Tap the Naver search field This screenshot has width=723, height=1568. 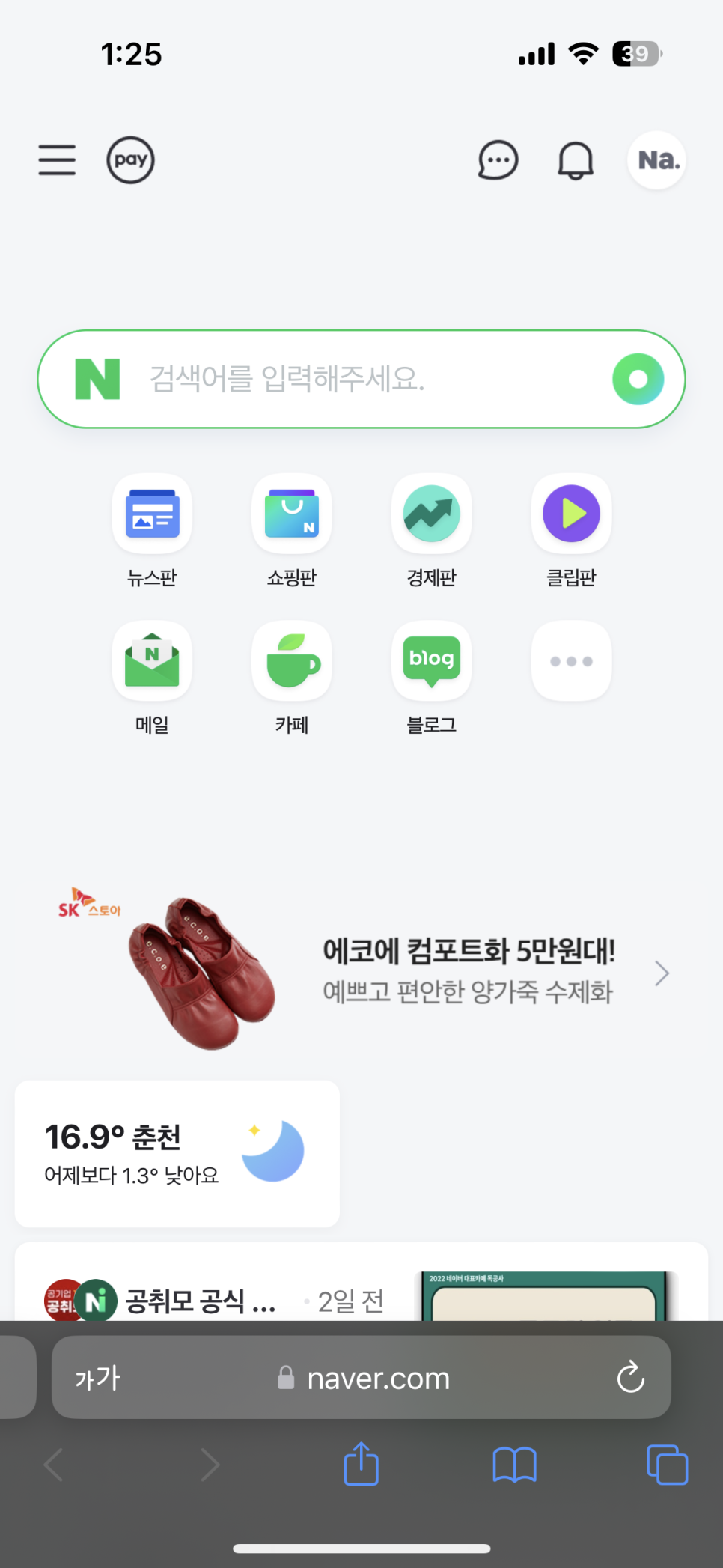pos(359,379)
